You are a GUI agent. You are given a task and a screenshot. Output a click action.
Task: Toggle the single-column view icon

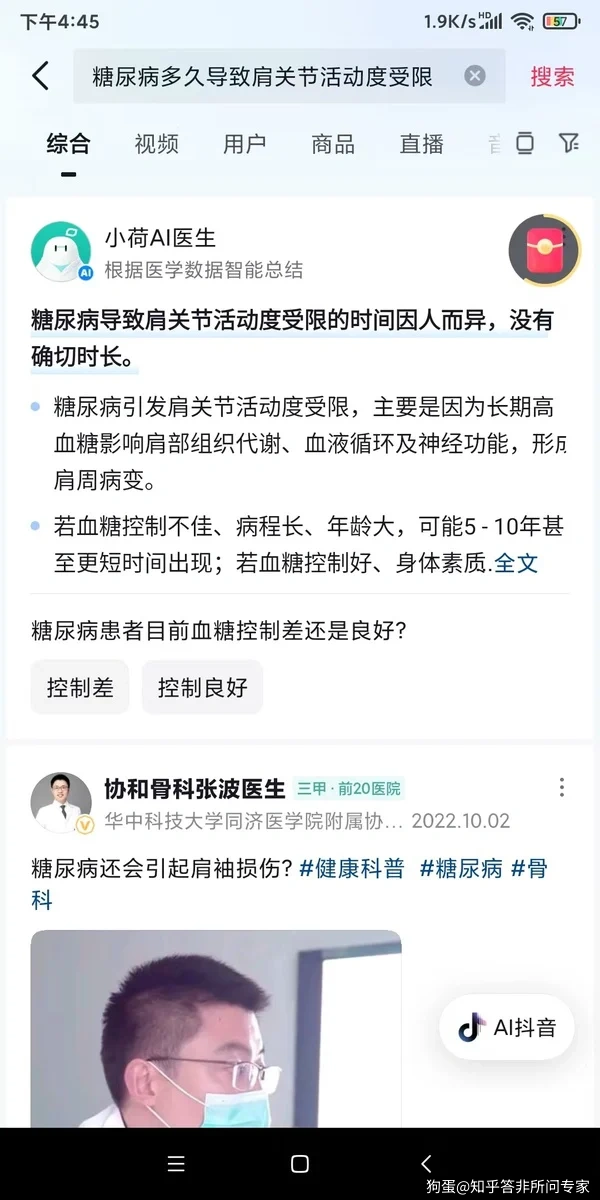pyautogui.click(x=525, y=144)
